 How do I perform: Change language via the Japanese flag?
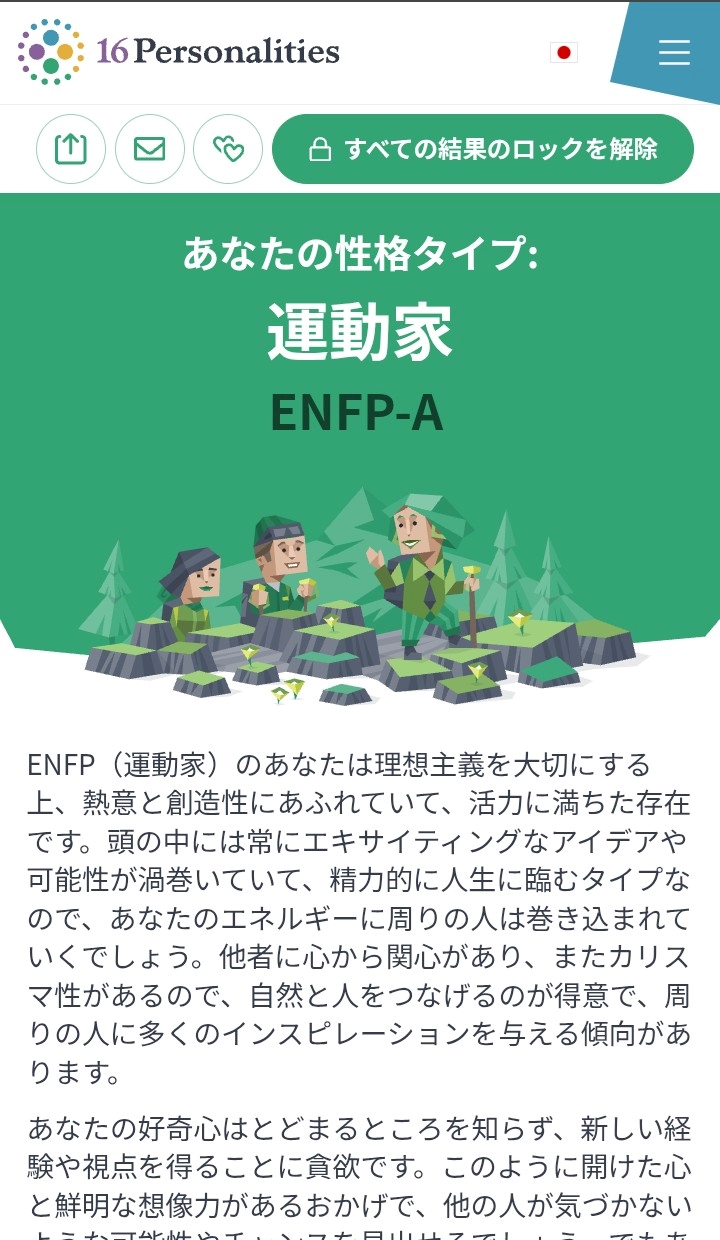click(x=564, y=53)
